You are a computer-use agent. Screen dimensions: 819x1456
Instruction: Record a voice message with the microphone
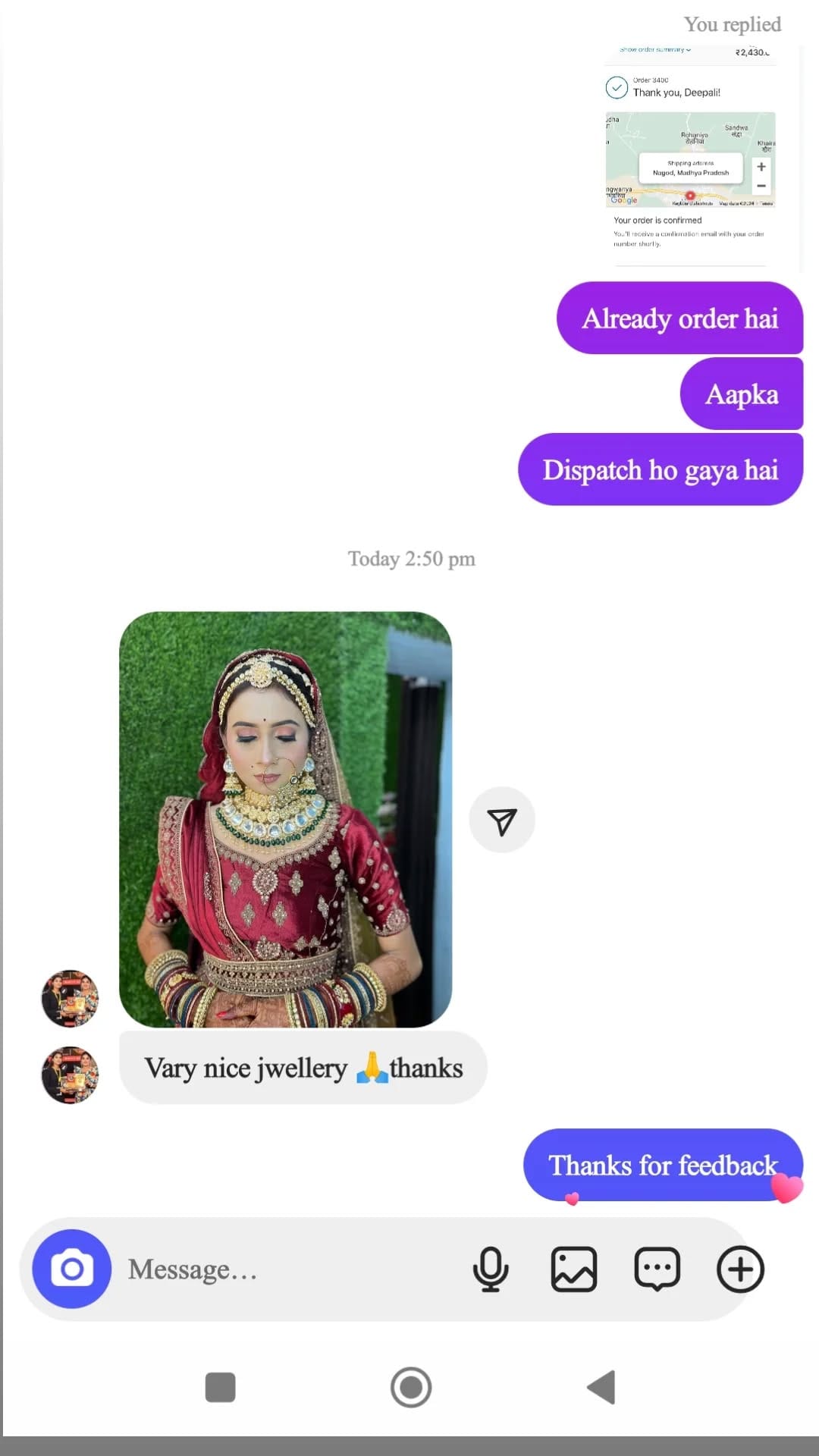491,1269
